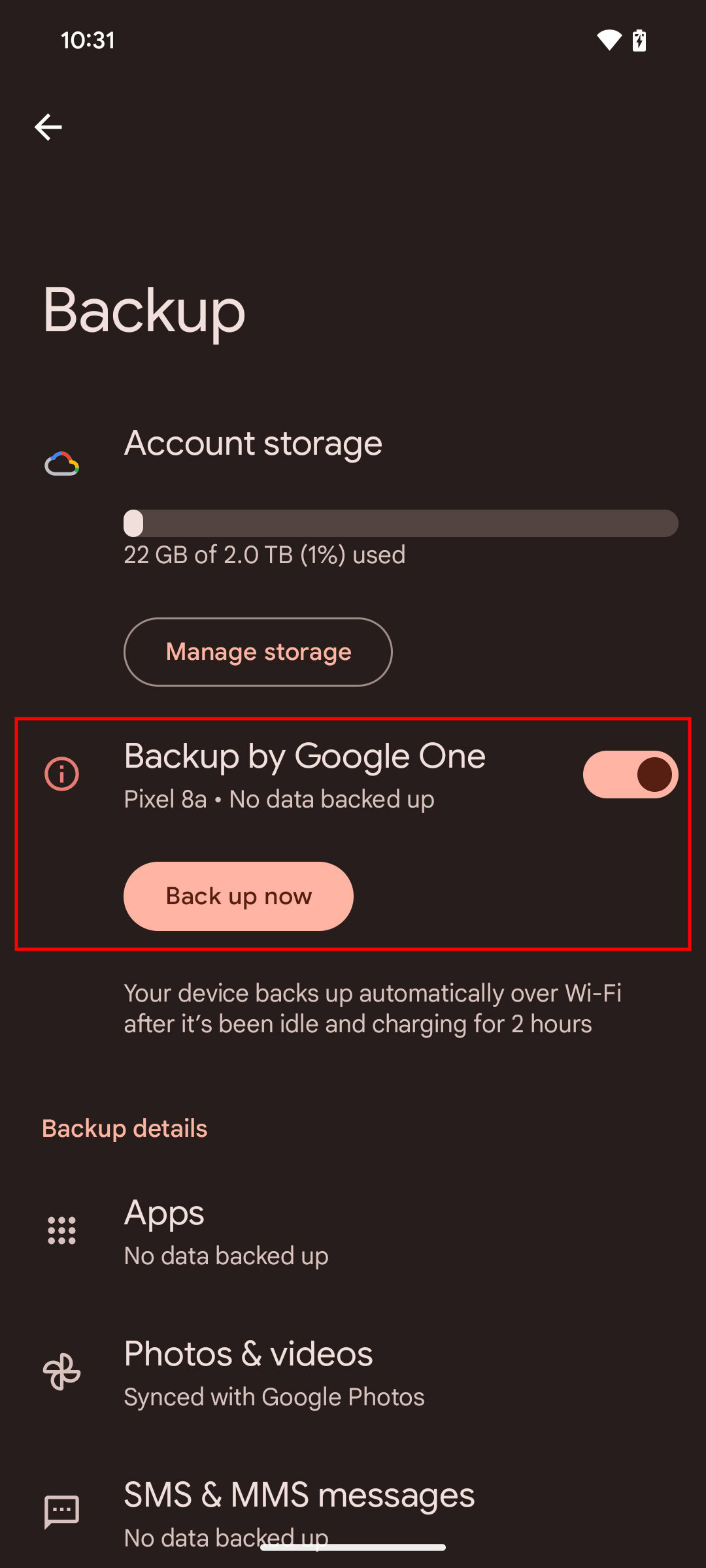Turn off Backup by Google One
706x1568 pixels.
click(x=630, y=774)
